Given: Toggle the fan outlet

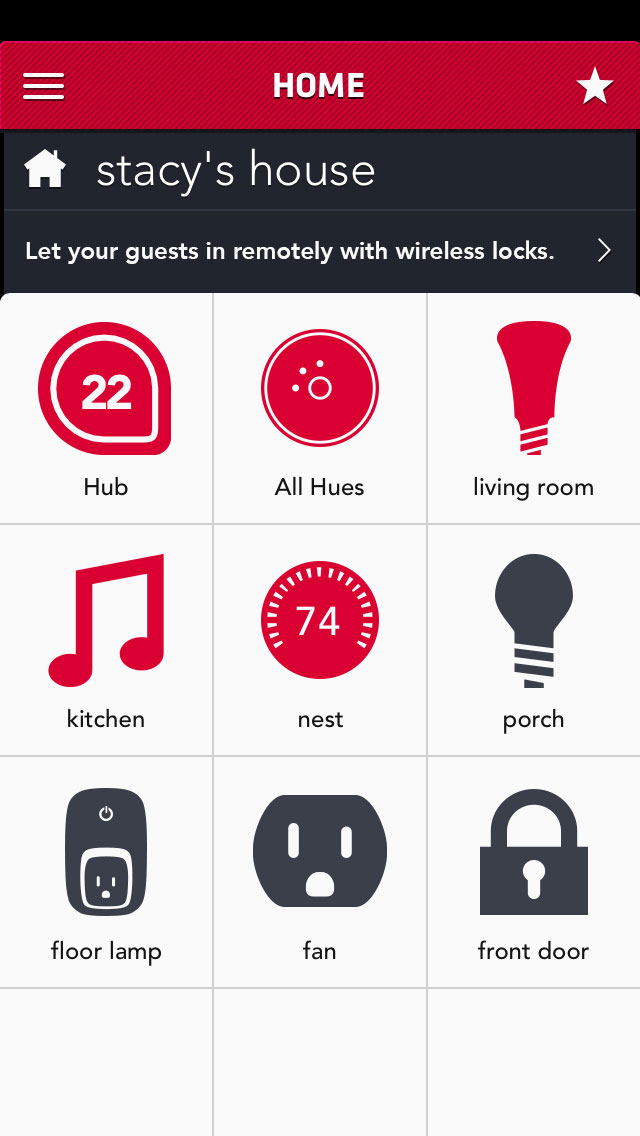Looking at the screenshot, I should tap(320, 872).
